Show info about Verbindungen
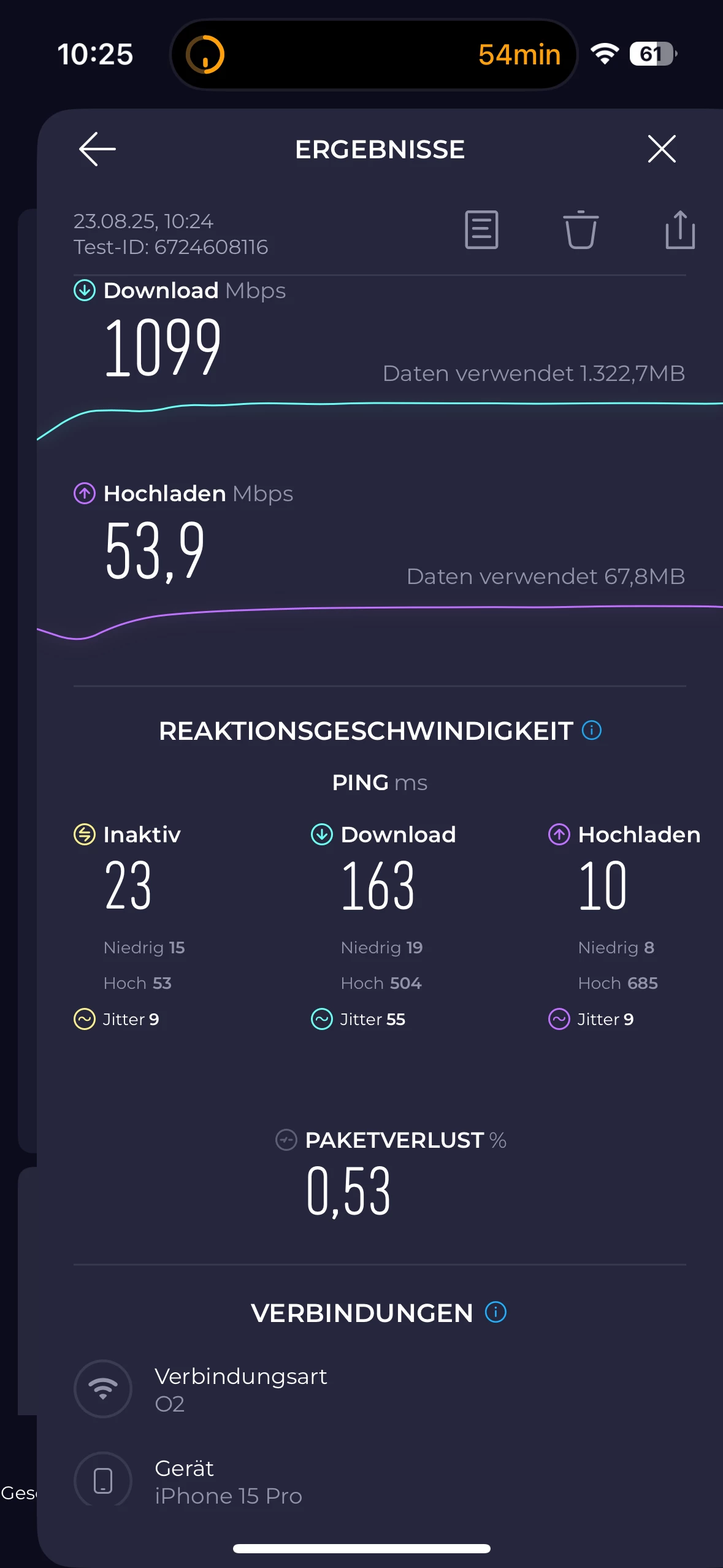The height and width of the screenshot is (1568, 723). tap(495, 1312)
